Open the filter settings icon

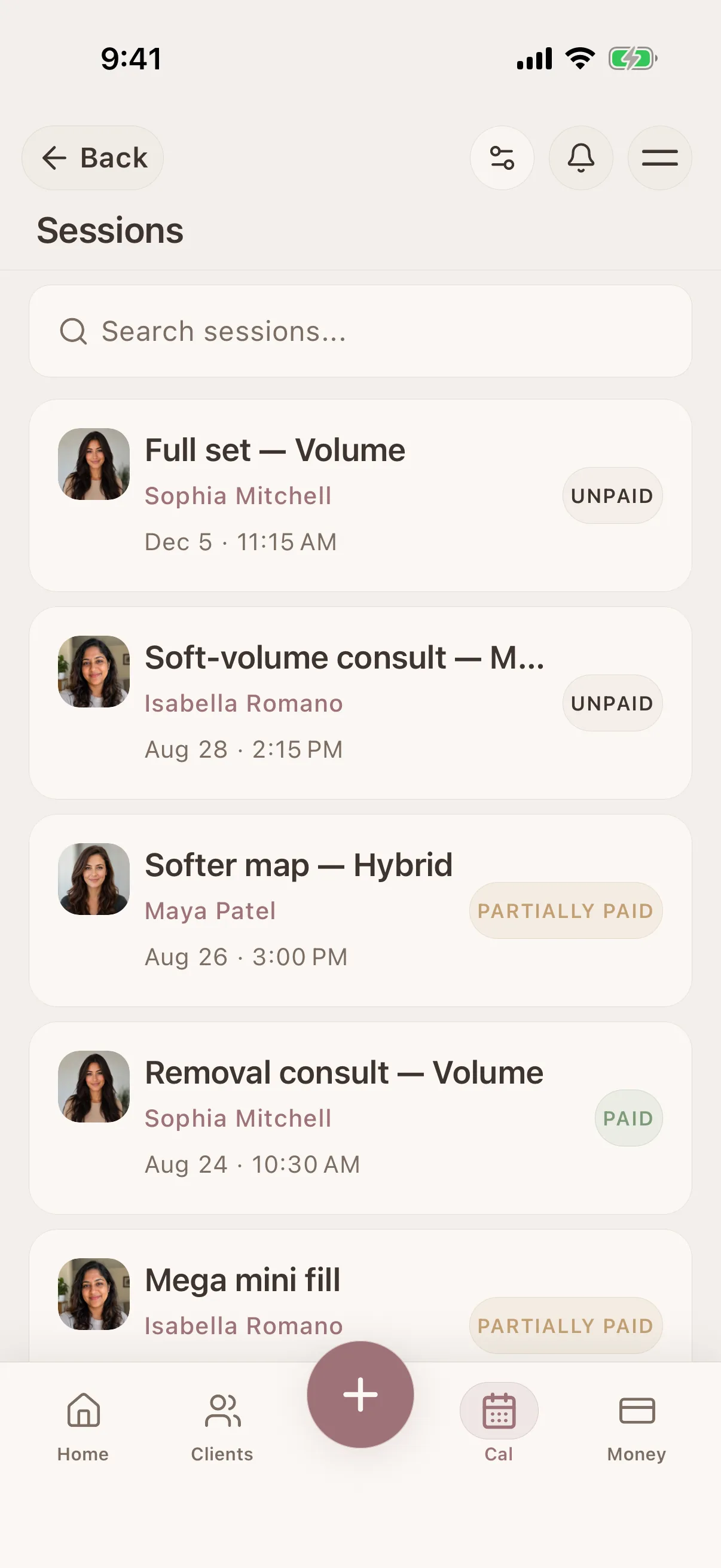(x=502, y=158)
